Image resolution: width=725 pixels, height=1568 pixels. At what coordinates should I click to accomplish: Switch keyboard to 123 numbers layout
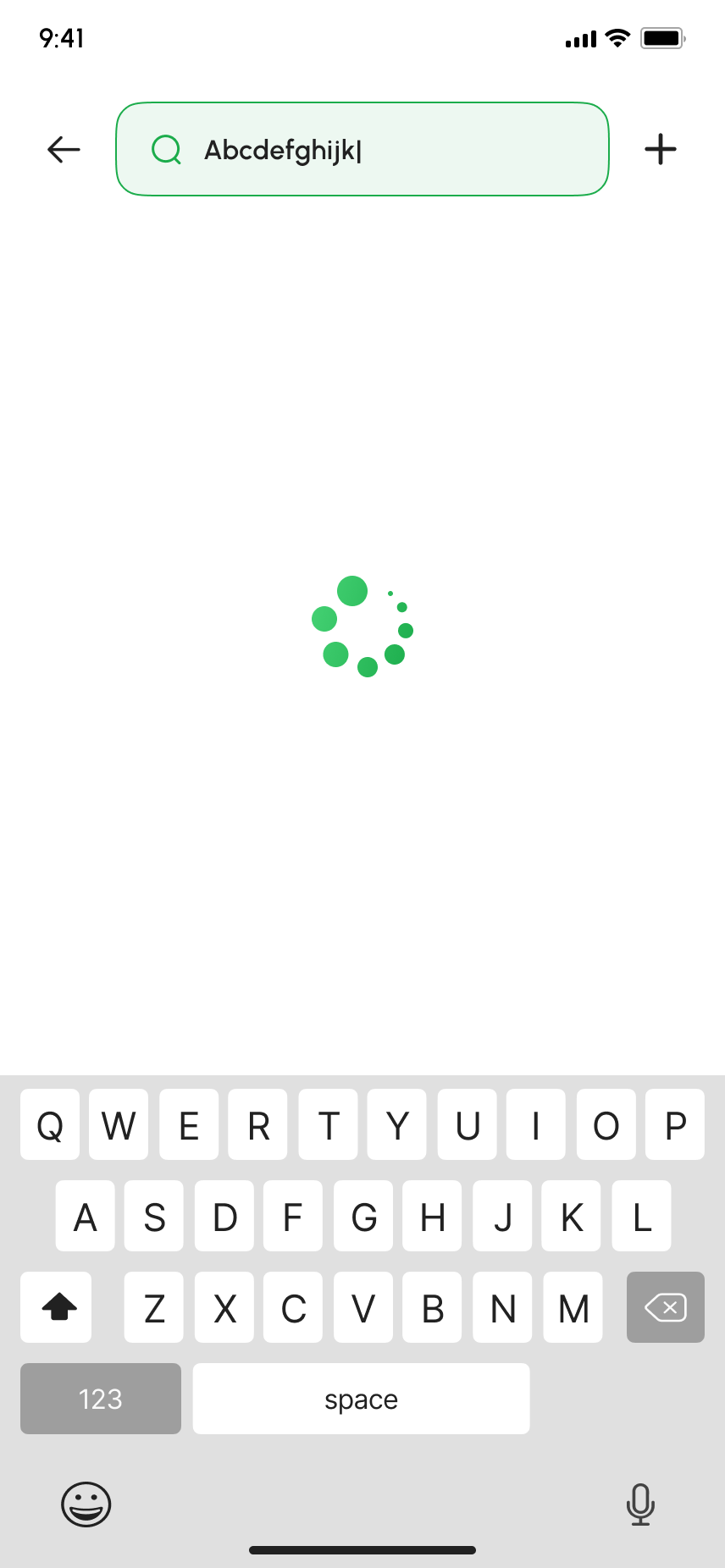point(101,1399)
